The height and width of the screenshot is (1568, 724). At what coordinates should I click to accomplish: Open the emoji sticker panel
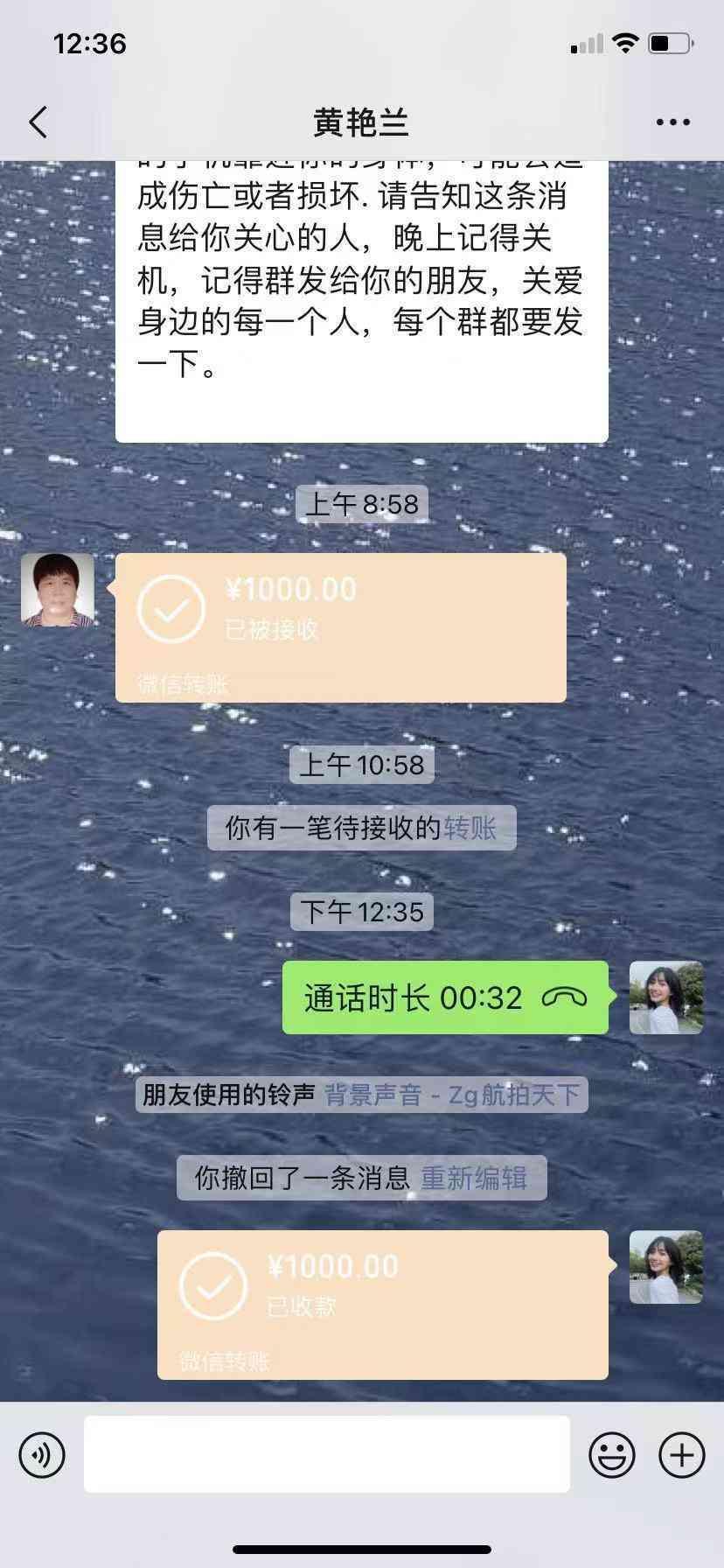point(611,1455)
